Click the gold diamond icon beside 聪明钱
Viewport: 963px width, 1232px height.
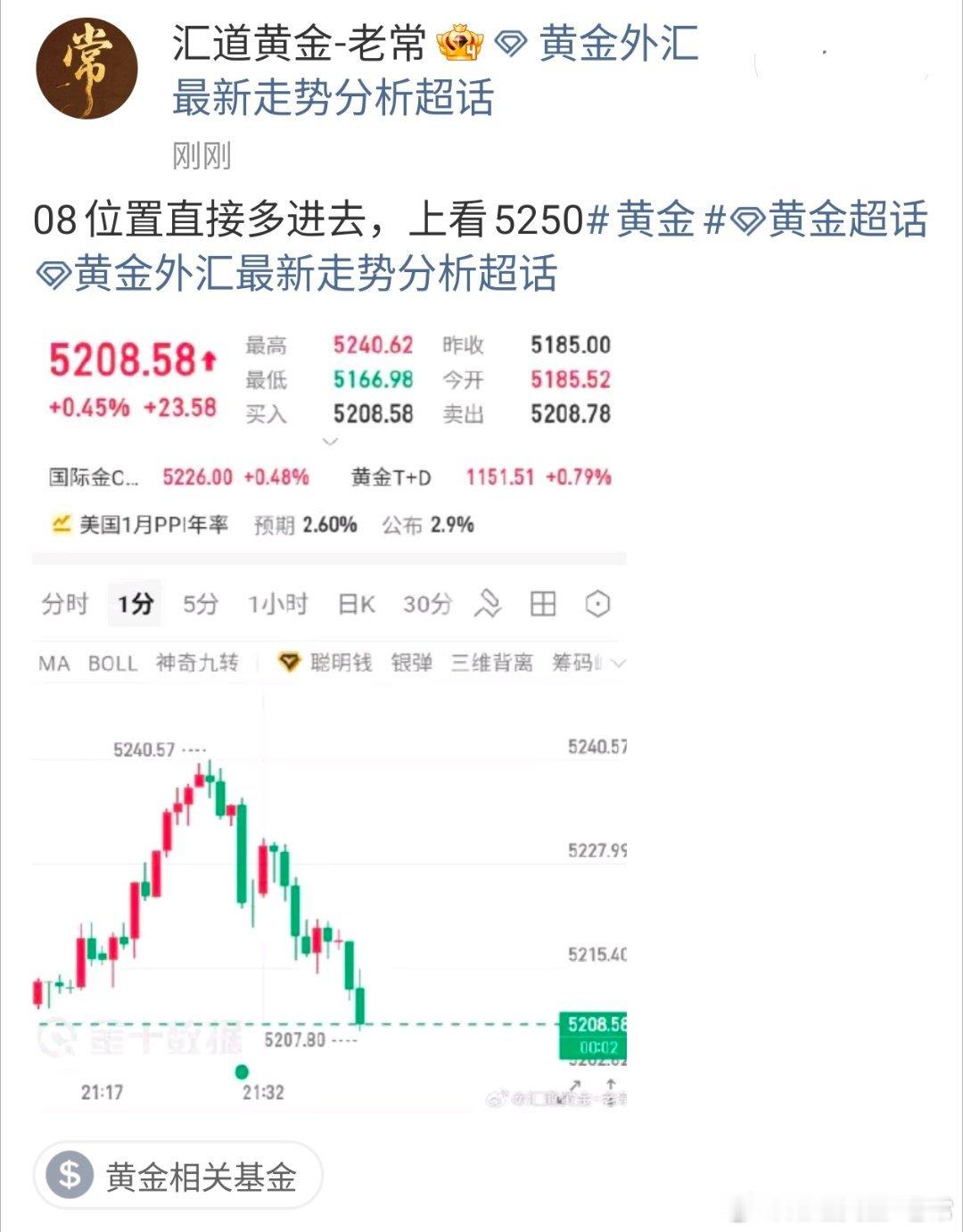[x=288, y=663]
